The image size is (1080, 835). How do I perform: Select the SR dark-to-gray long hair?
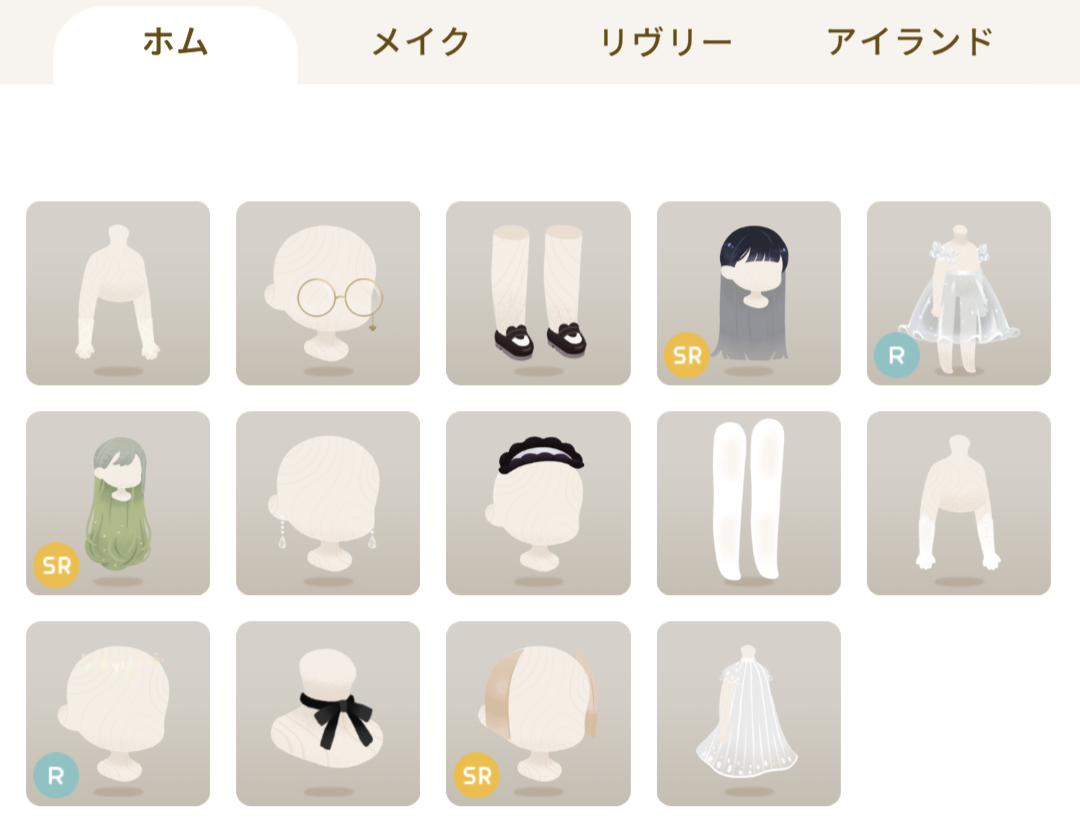coord(748,293)
